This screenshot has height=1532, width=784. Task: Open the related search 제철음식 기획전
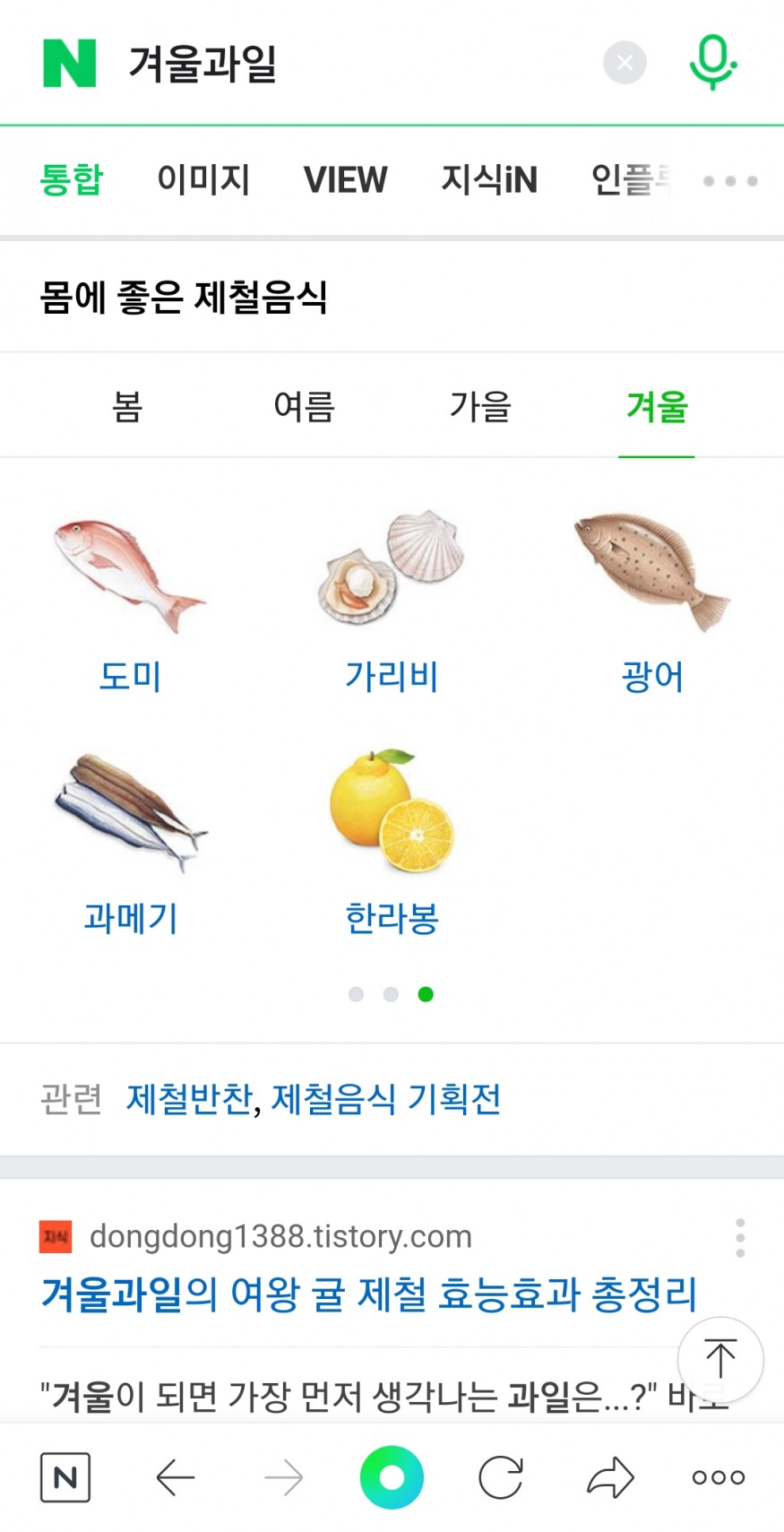[386, 1099]
